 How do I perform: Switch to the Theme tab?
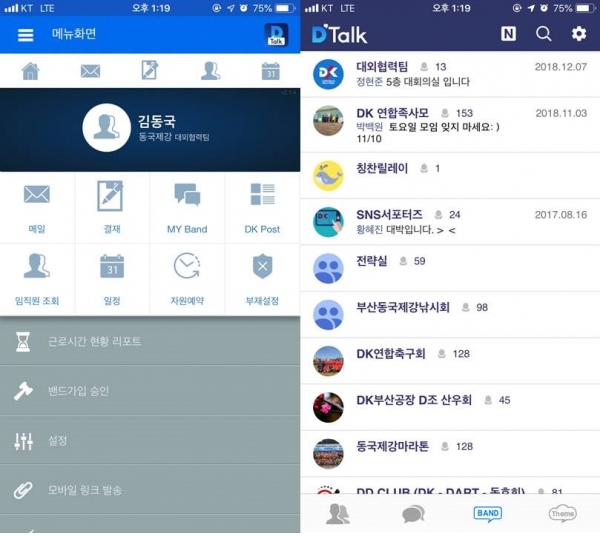coord(562,514)
